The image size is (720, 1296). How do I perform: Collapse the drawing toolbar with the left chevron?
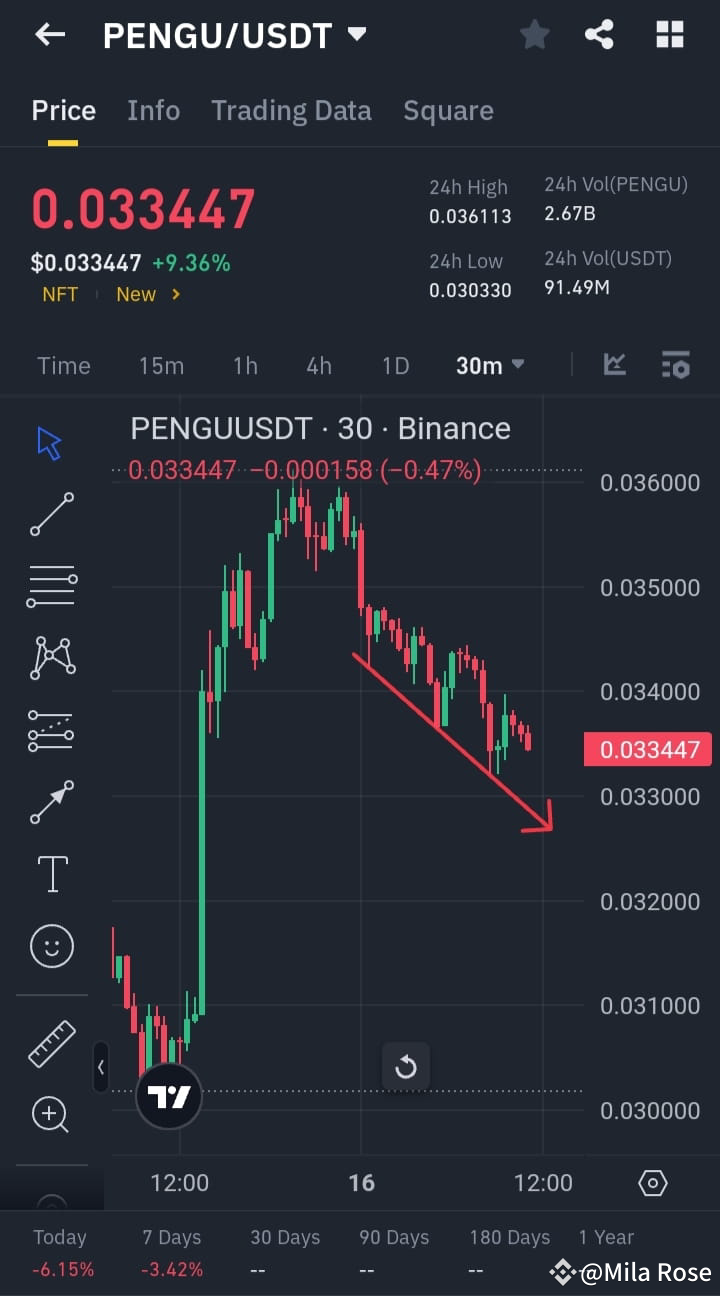(x=101, y=1067)
